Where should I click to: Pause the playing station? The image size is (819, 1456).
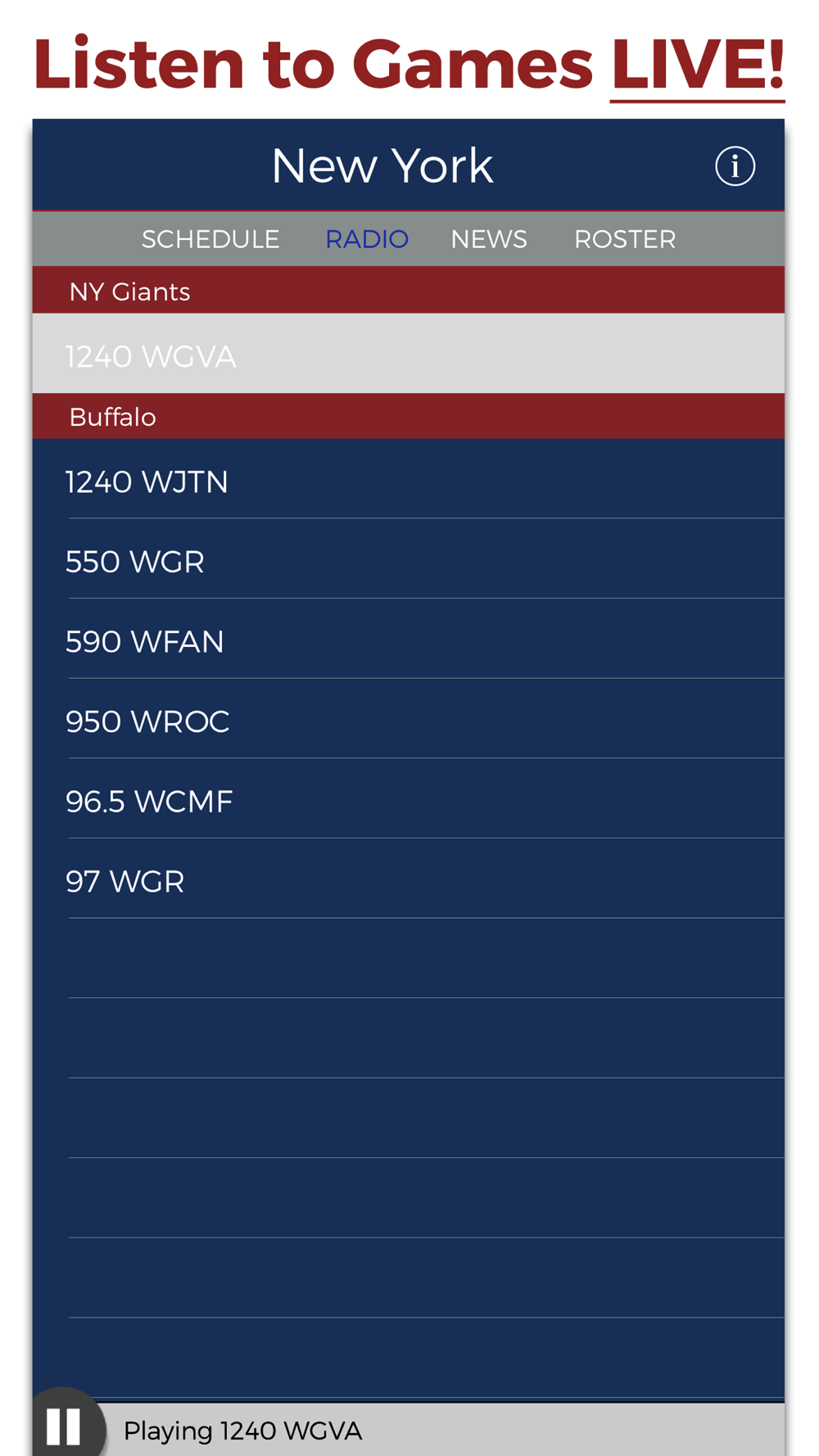pos(64,1426)
